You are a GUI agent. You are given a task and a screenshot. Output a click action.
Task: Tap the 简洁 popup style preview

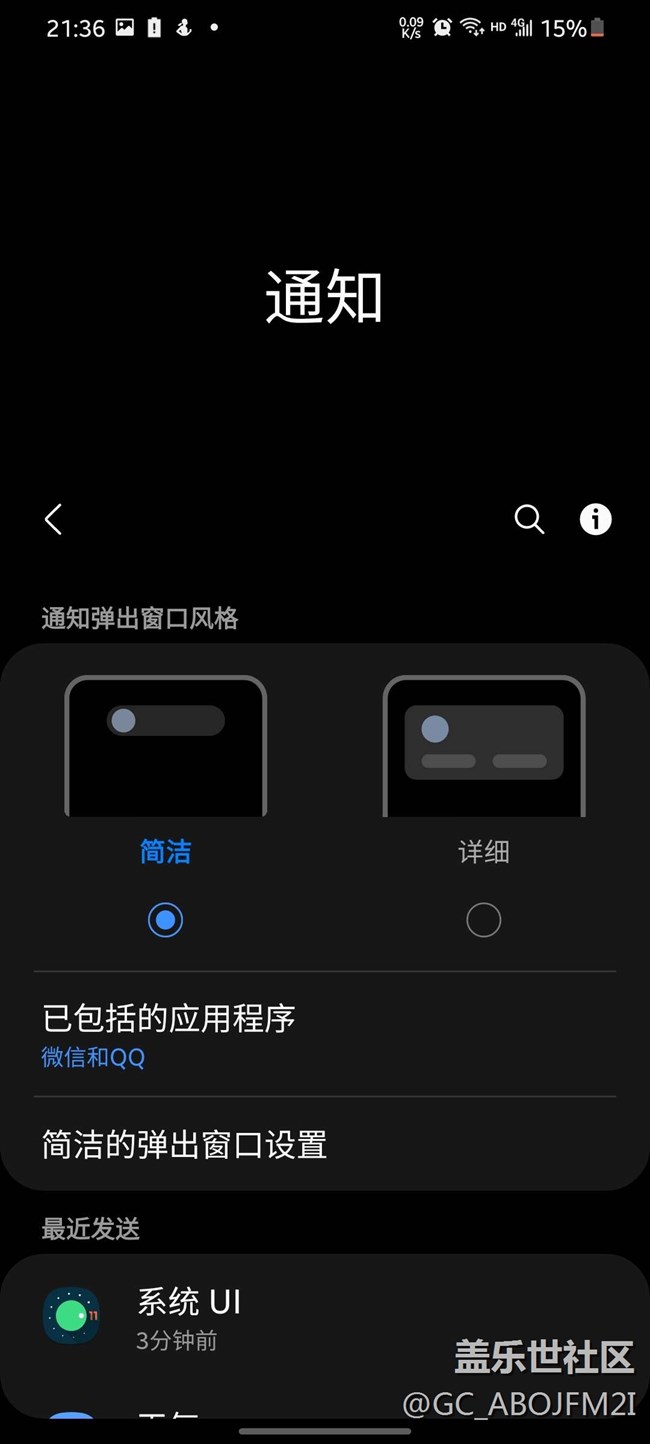(165, 747)
